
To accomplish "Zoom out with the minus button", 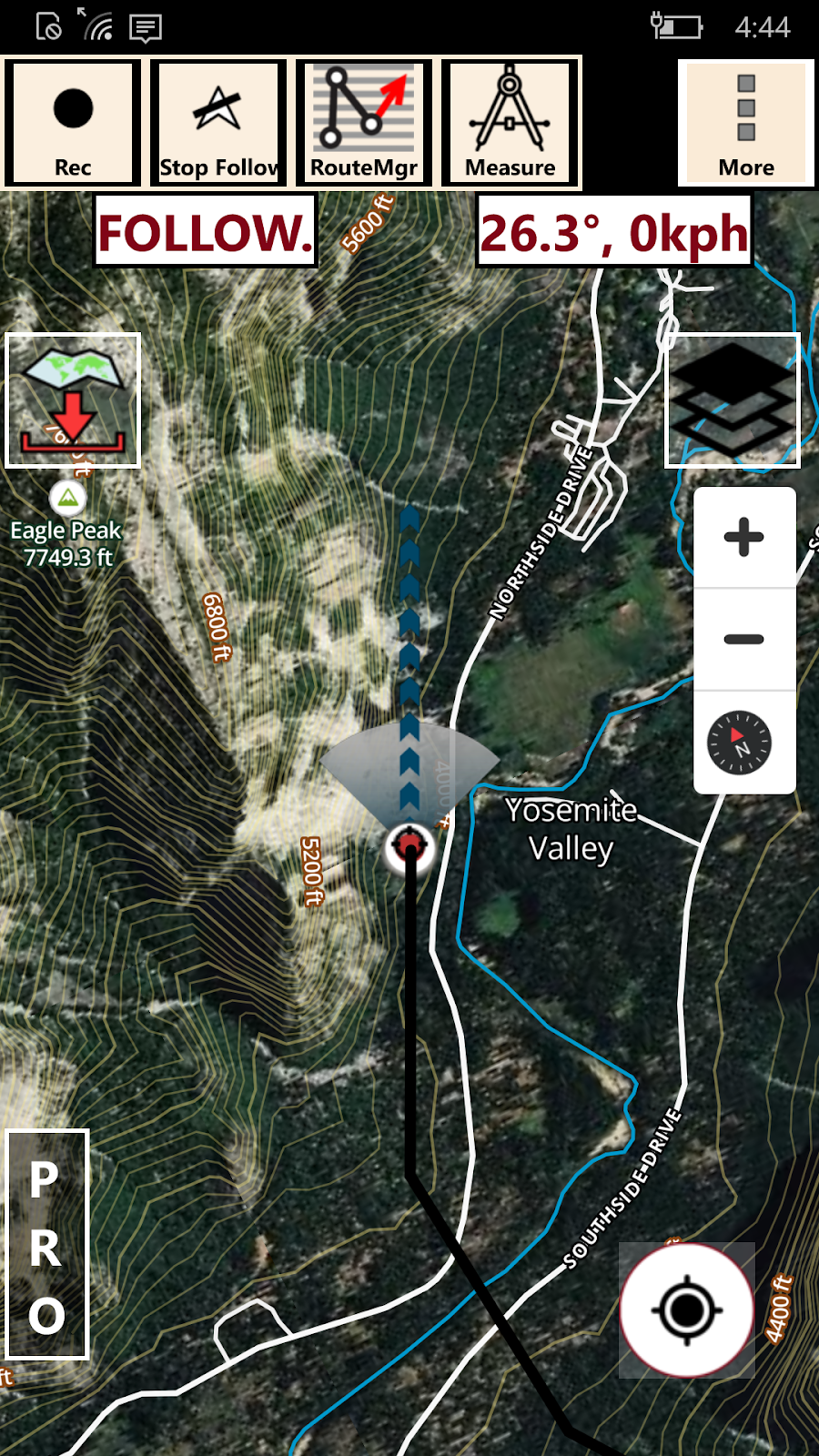I will [x=744, y=639].
